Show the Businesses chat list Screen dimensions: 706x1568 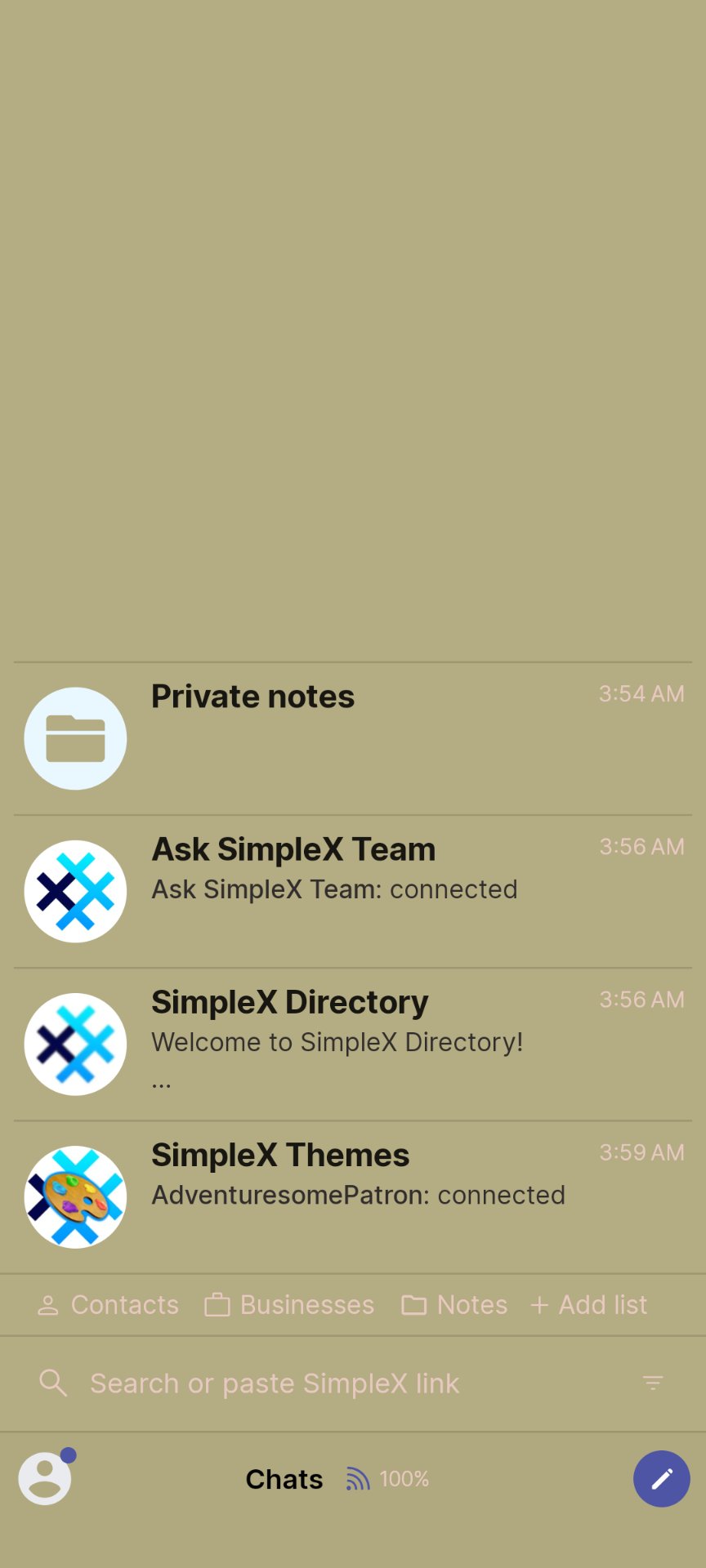[290, 1305]
